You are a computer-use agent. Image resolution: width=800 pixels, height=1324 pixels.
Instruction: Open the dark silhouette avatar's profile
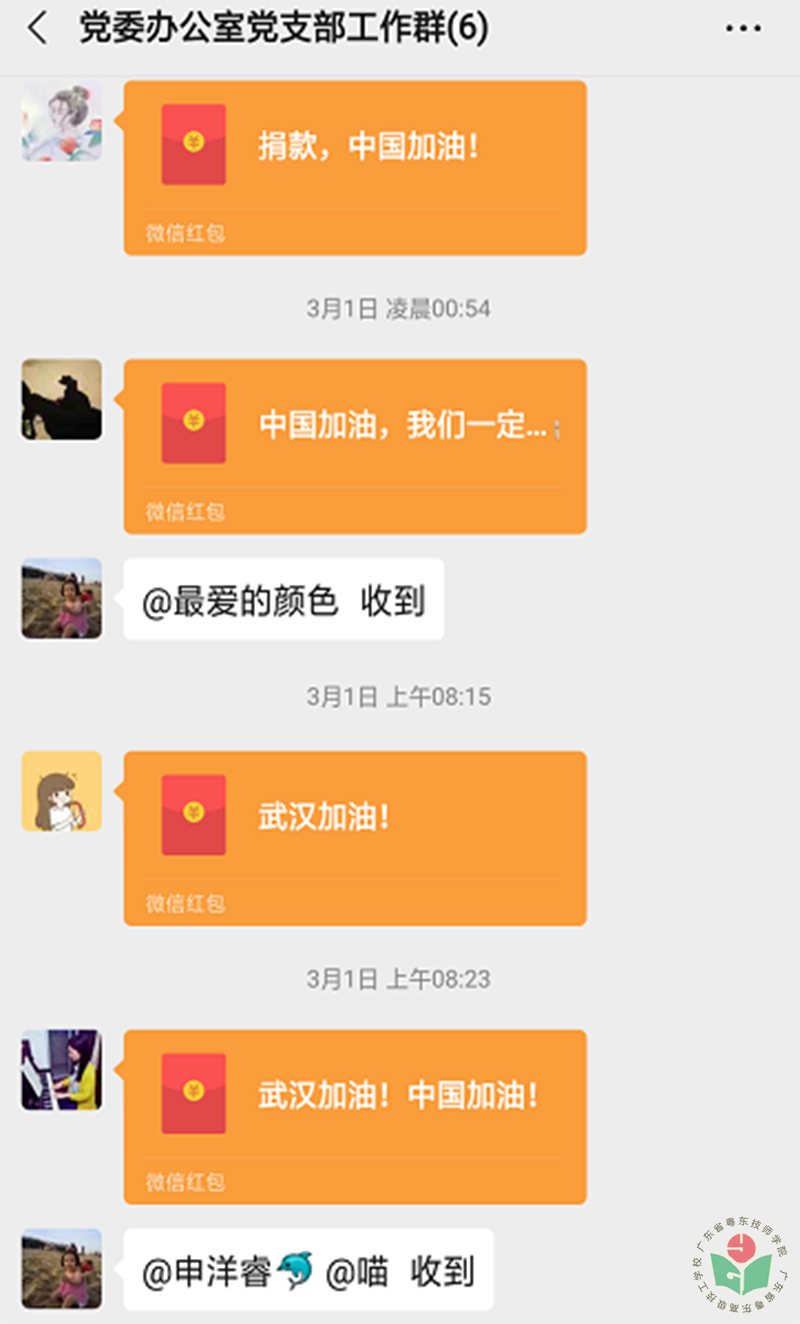tap(62, 400)
